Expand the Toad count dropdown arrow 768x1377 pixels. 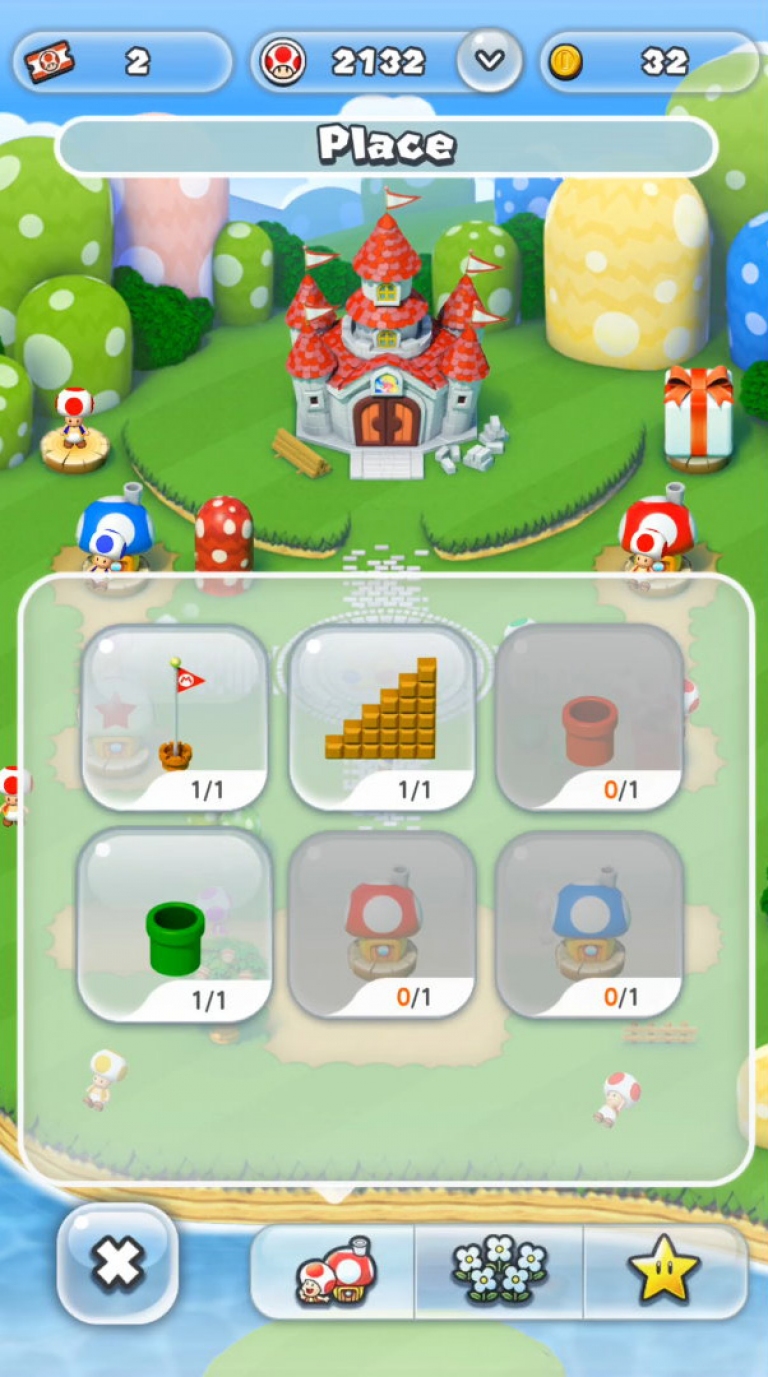tap(489, 61)
